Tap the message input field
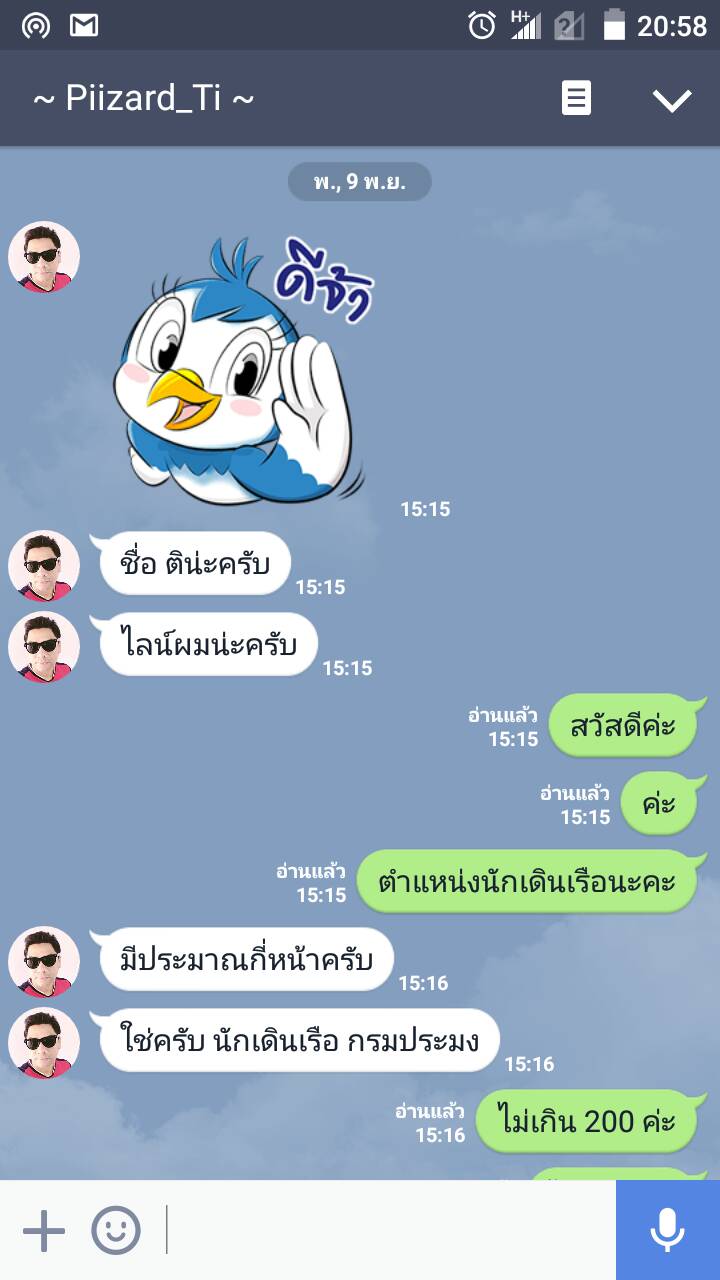Viewport: 720px width, 1280px height. tap(390, 1230)
